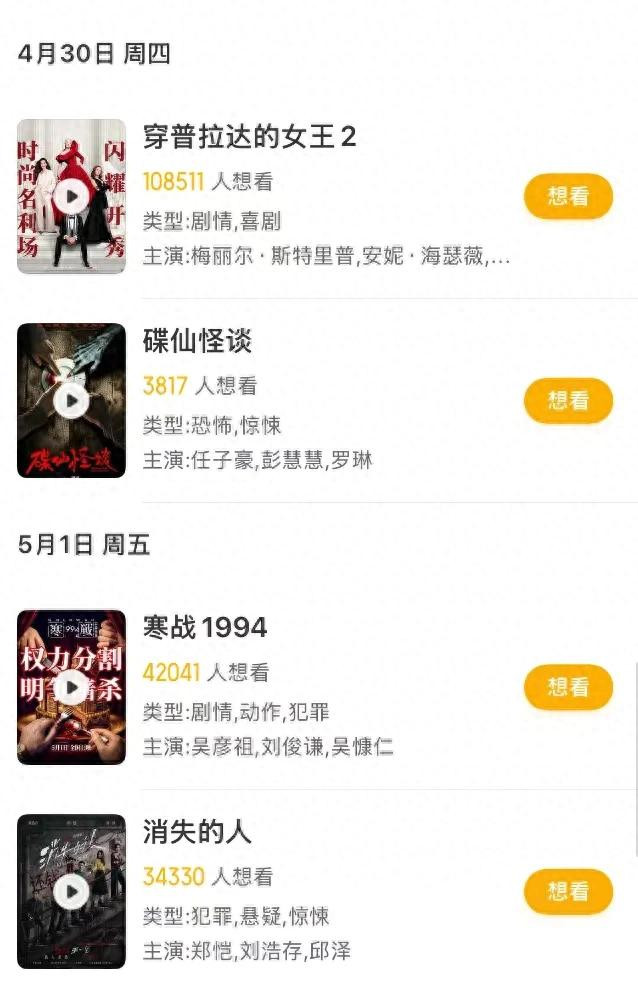Play trailer from 消失的人 poster
638x992 pixels.
(71, 891)
